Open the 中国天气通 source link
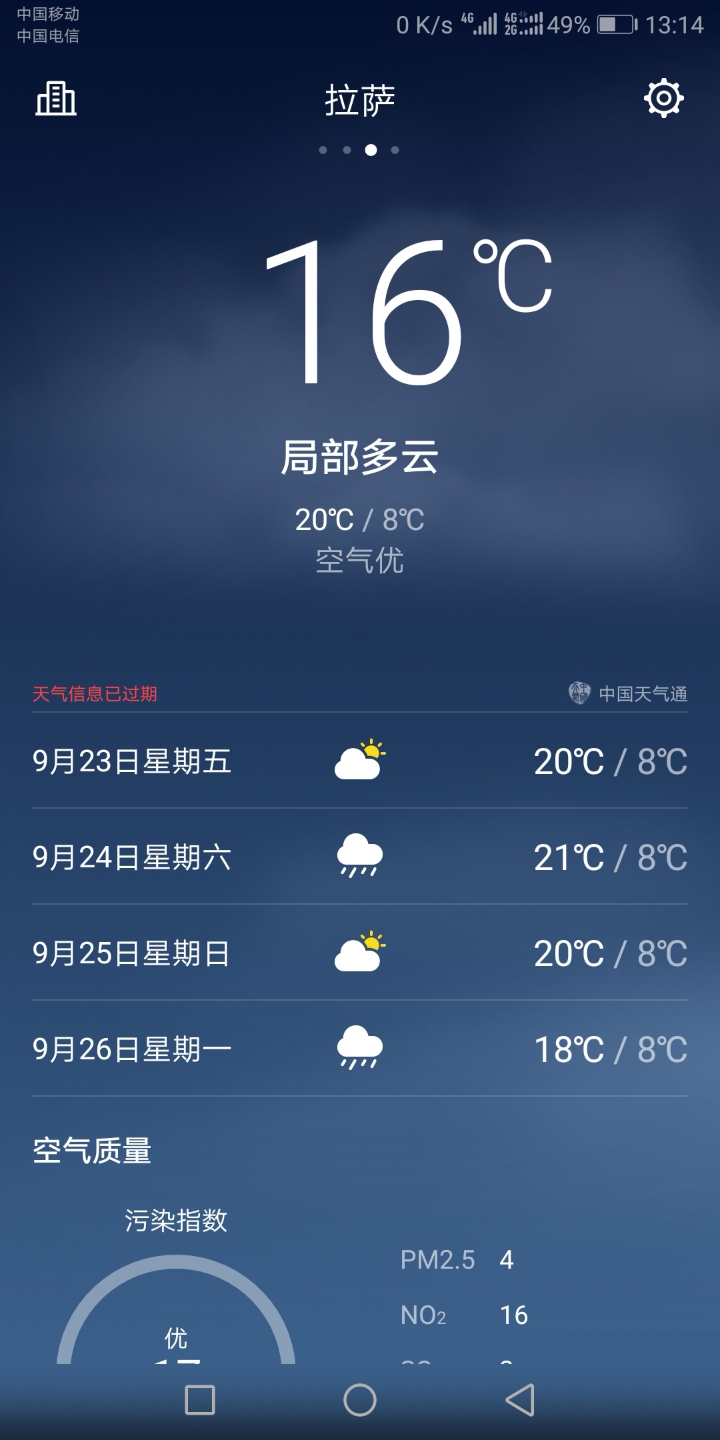Screen dimensions: 720x1440 pyautogui.click(x=629, y=693)
